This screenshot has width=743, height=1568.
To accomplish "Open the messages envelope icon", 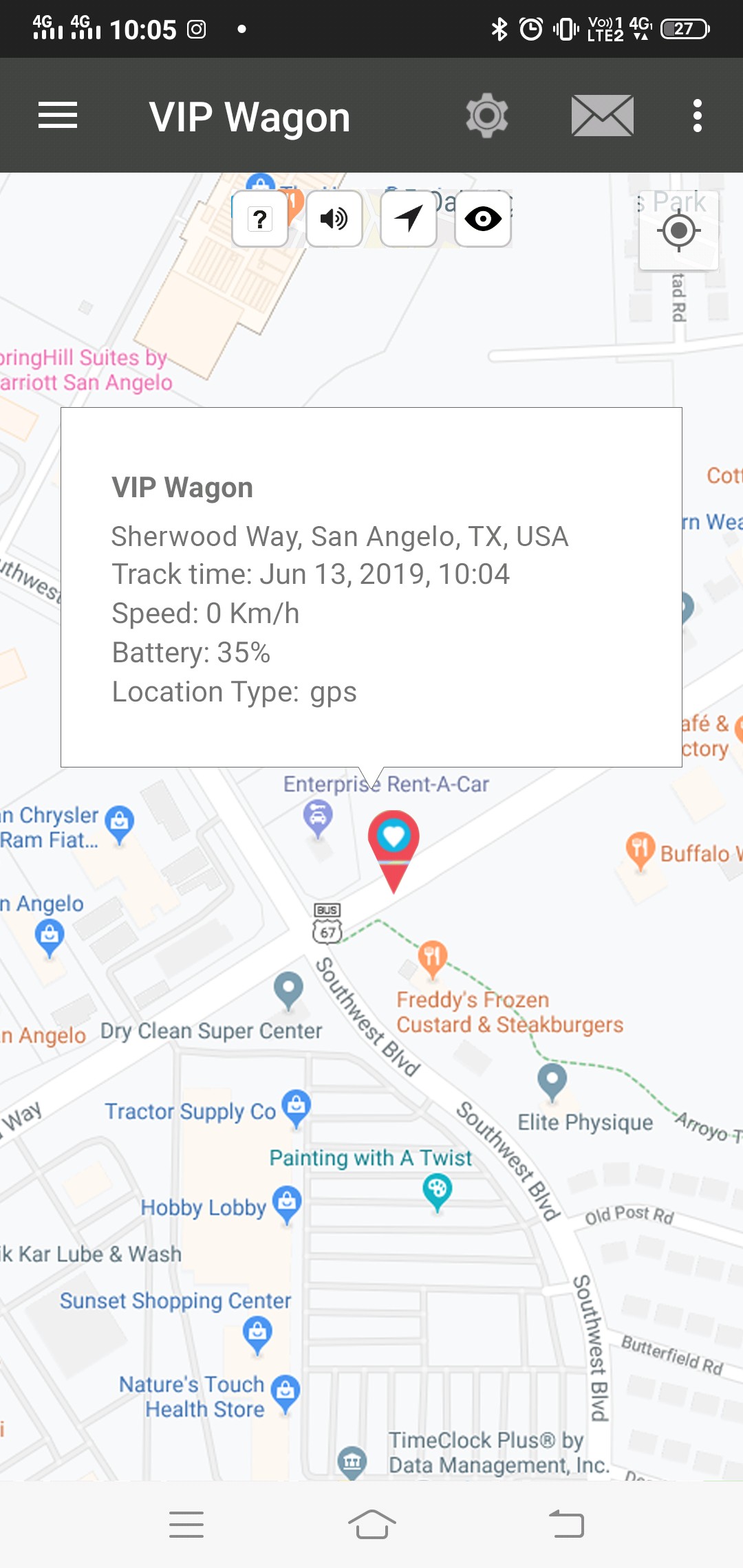I will [602, 116].
